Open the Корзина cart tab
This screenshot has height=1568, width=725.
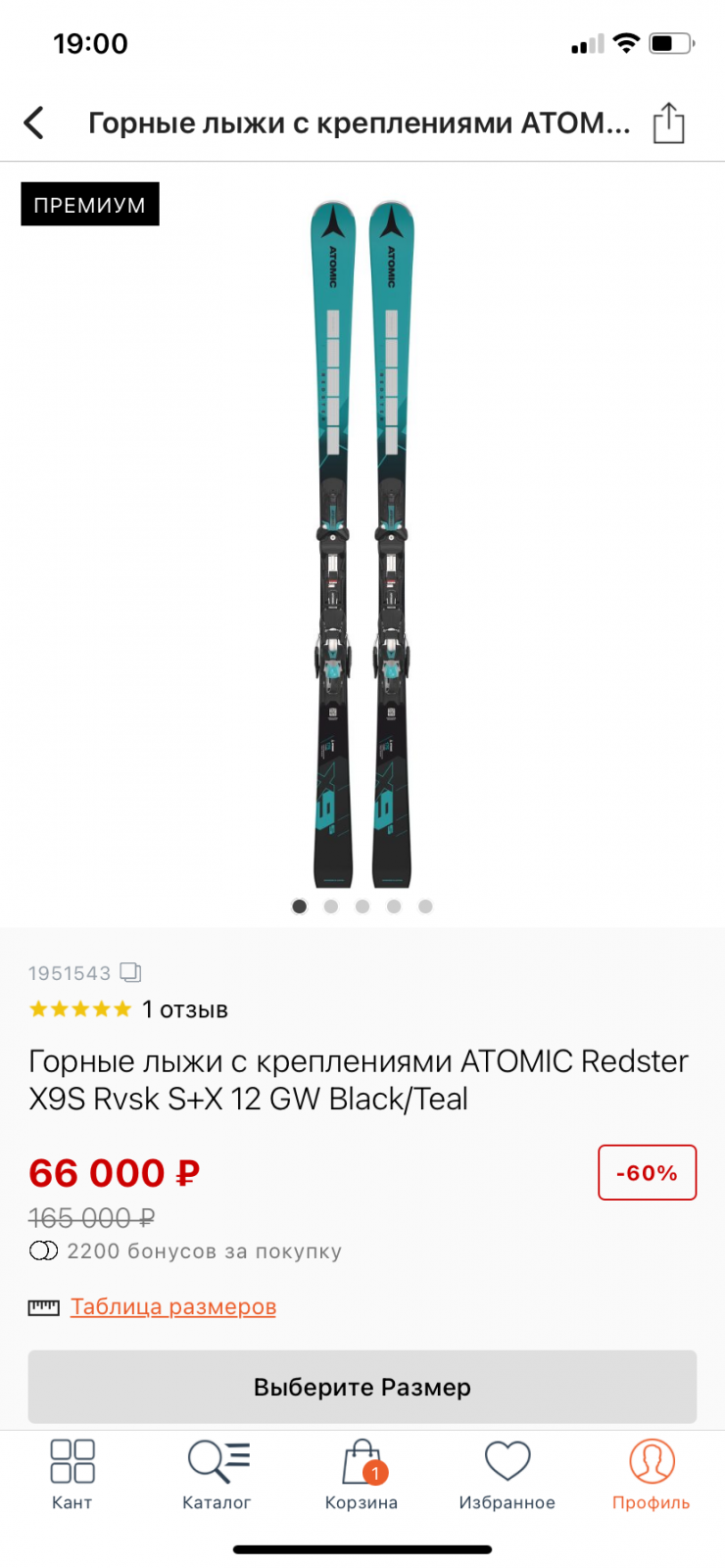pyautogui.click(x=362, y=1475)
